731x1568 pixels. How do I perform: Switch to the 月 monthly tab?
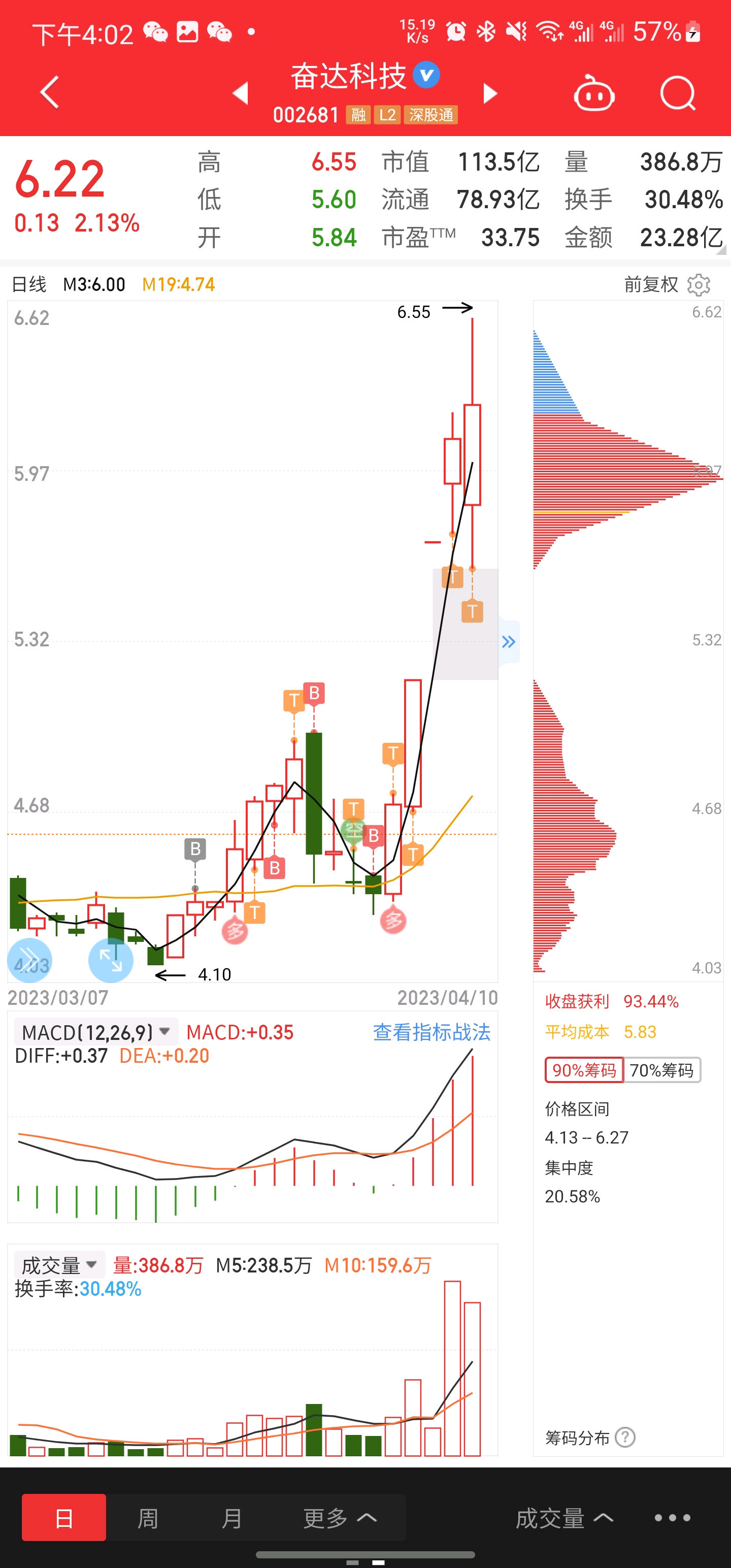232,1518
